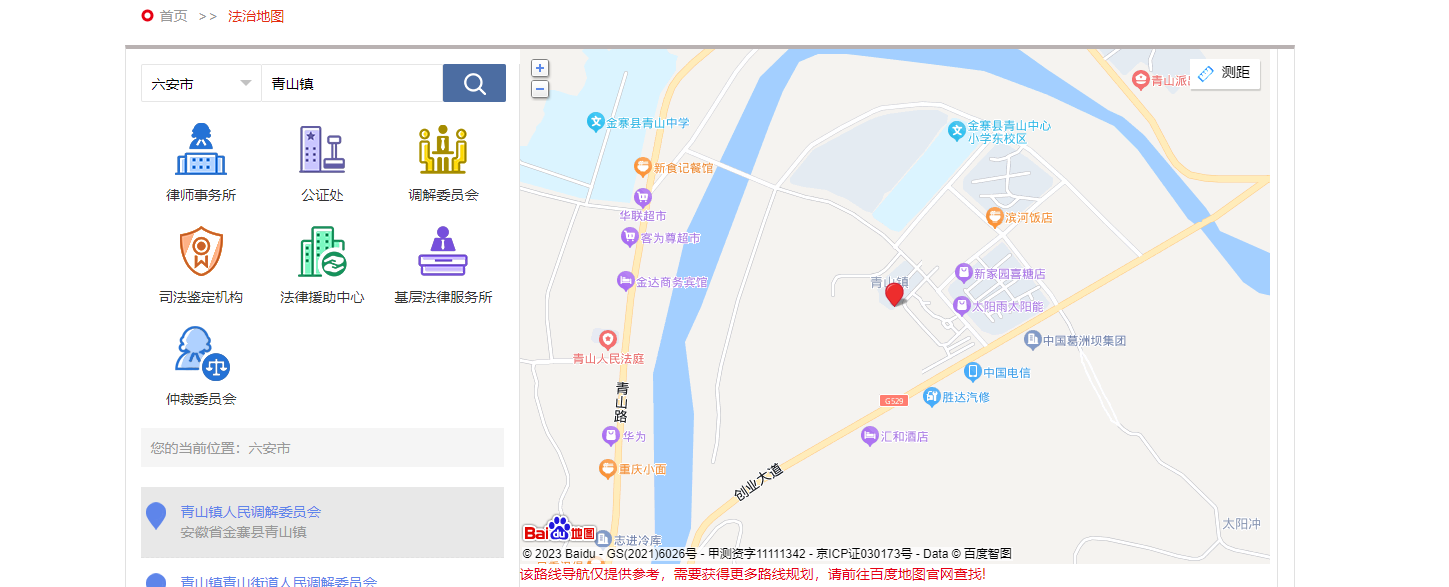Select the 律师事务所 category

tap(201, 163)
